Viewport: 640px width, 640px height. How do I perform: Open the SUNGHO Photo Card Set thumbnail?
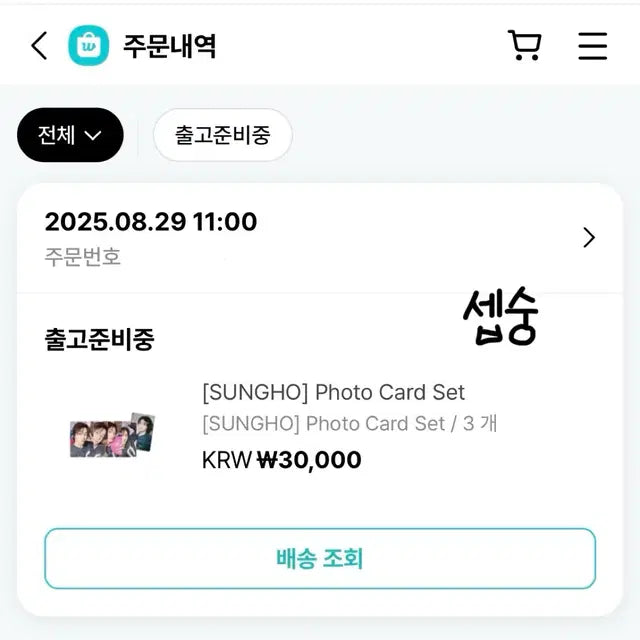coord(111,437)
